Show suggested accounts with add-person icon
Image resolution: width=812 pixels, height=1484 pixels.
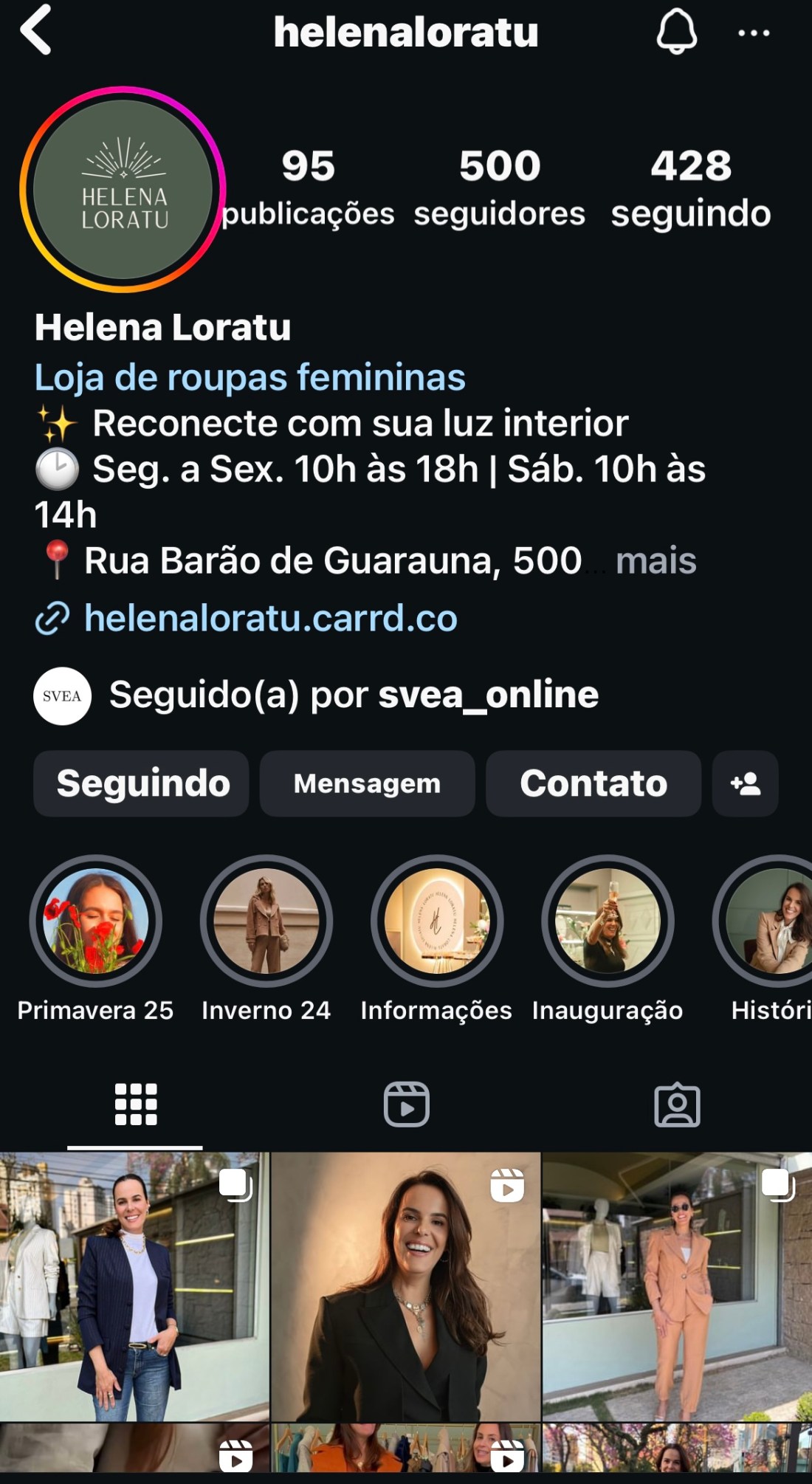(x=745, y=783)
